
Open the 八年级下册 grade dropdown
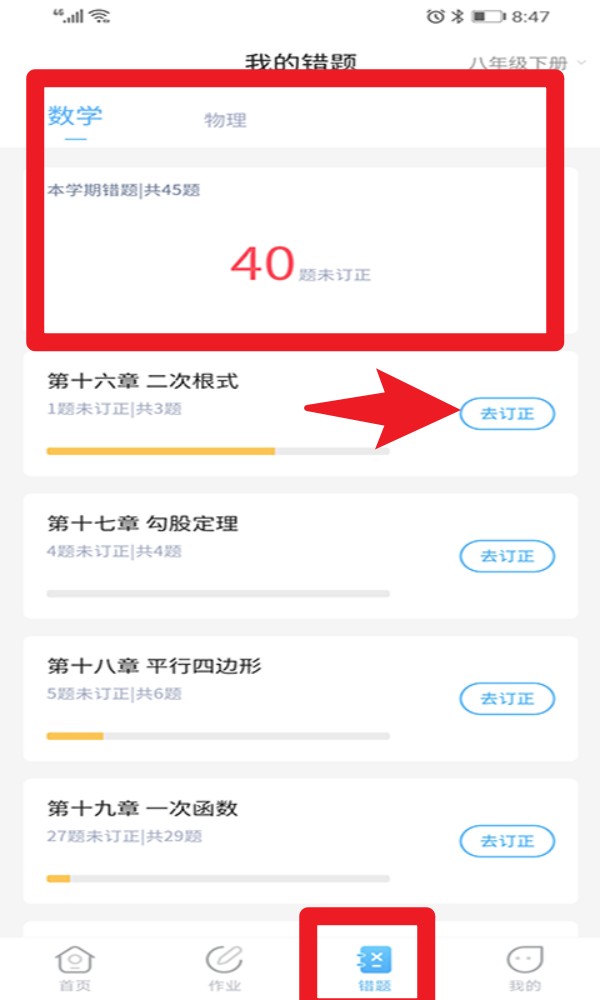click(527, 63)
